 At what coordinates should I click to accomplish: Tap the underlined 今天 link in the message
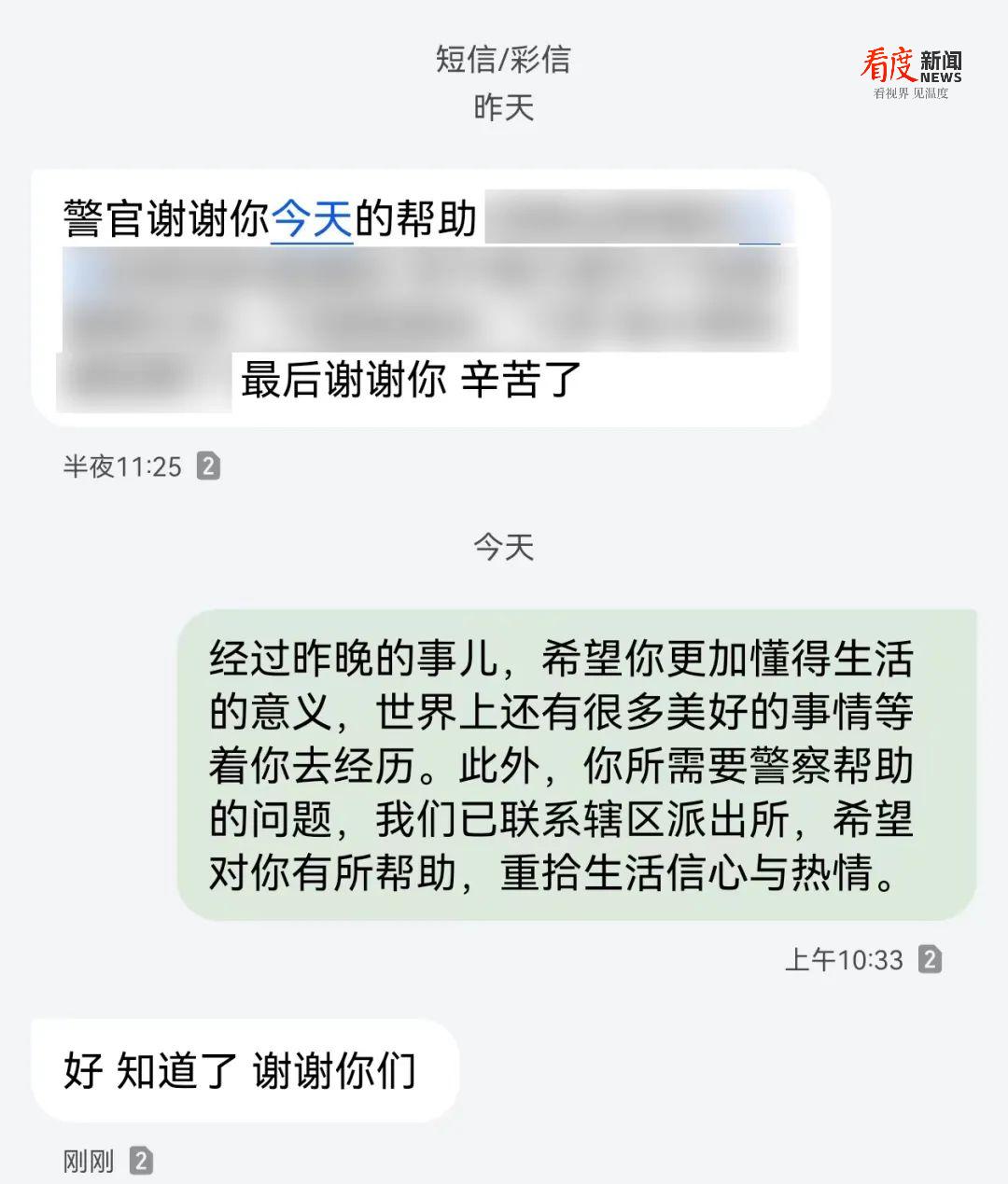point(312,220)
